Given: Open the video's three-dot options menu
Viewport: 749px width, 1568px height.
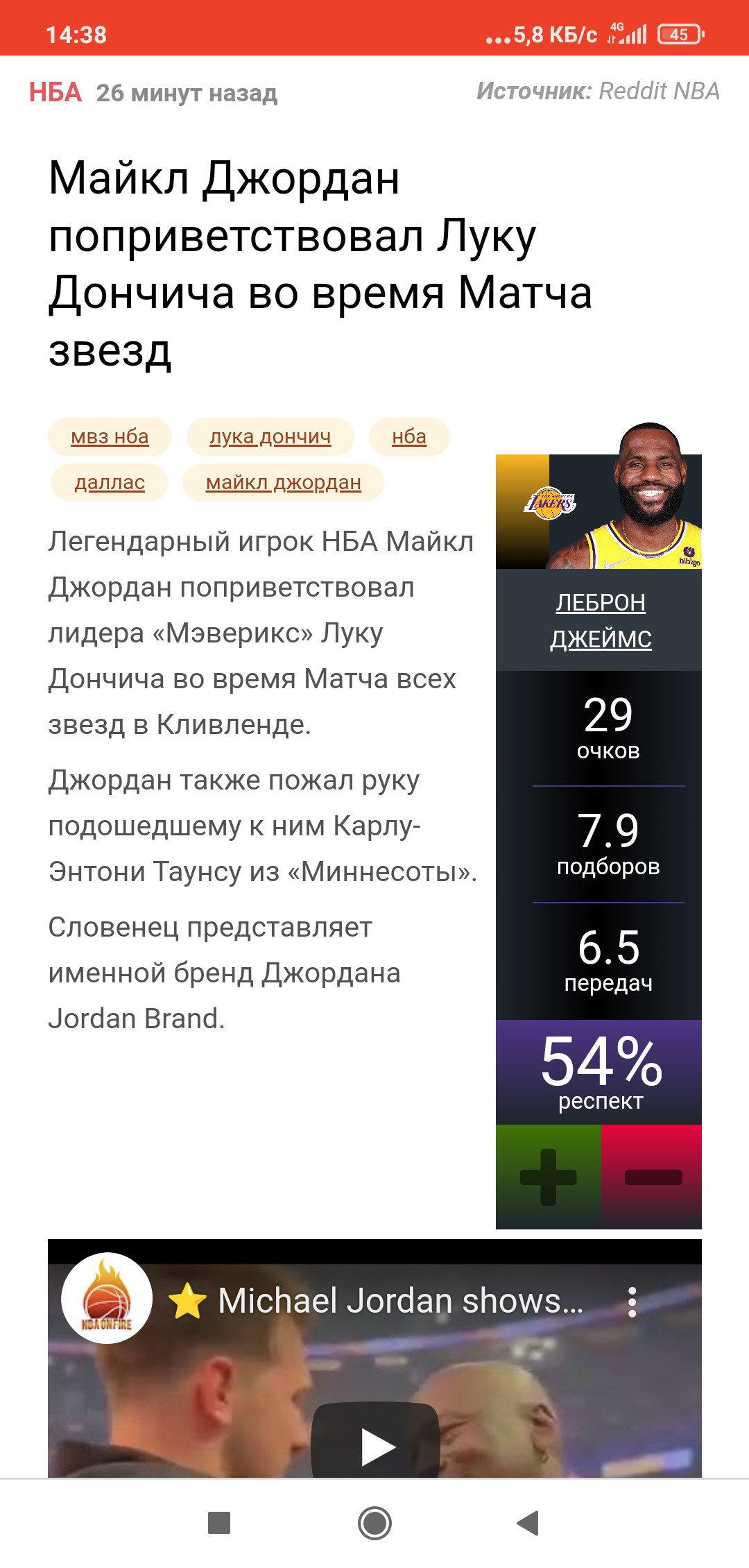Looking at the screenshot, I should click(x=632, y=1302).
